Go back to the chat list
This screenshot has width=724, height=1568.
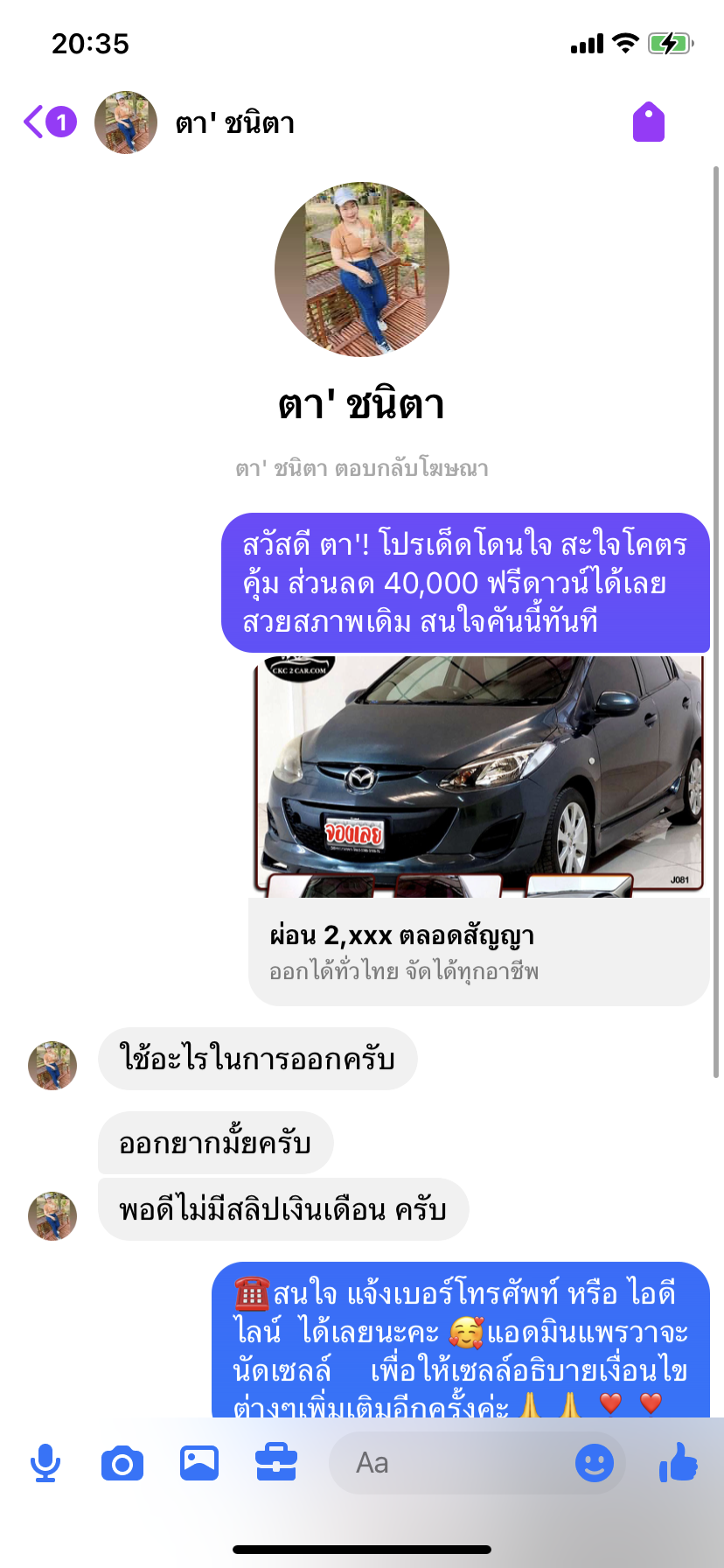[x=49, y=122]
